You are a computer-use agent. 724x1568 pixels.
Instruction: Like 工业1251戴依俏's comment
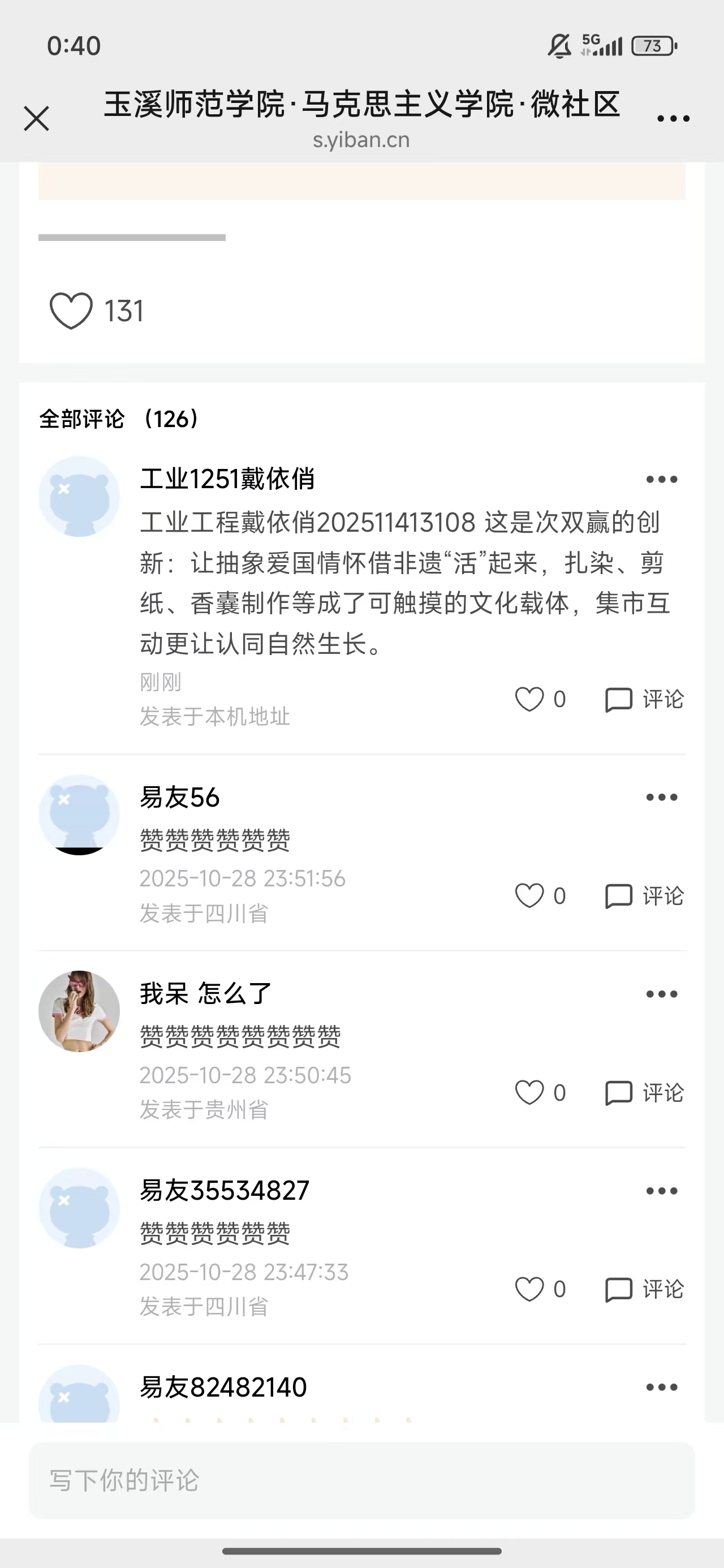click(x=529, y=699)
